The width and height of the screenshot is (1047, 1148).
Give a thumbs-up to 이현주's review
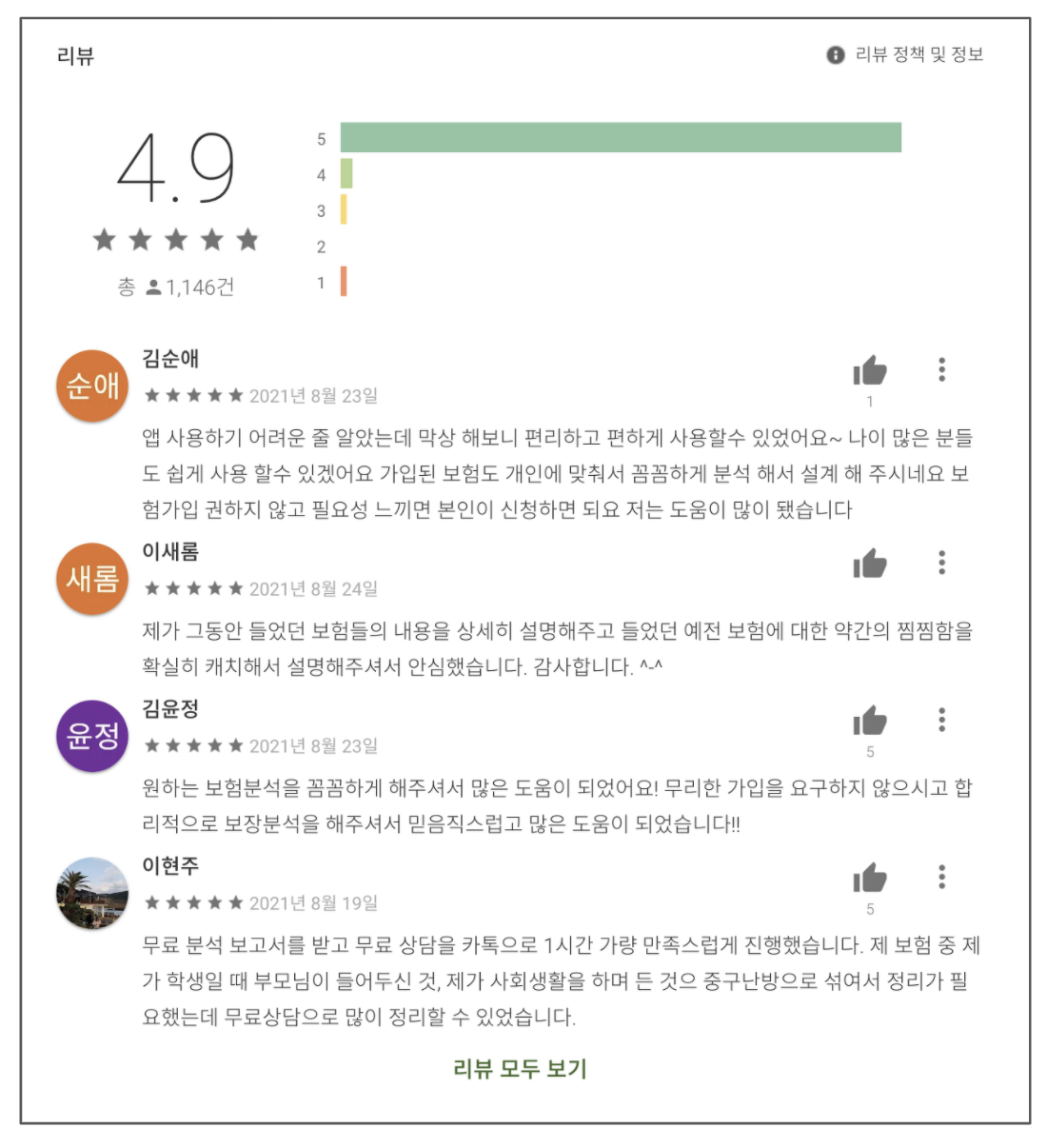[870, 877]
